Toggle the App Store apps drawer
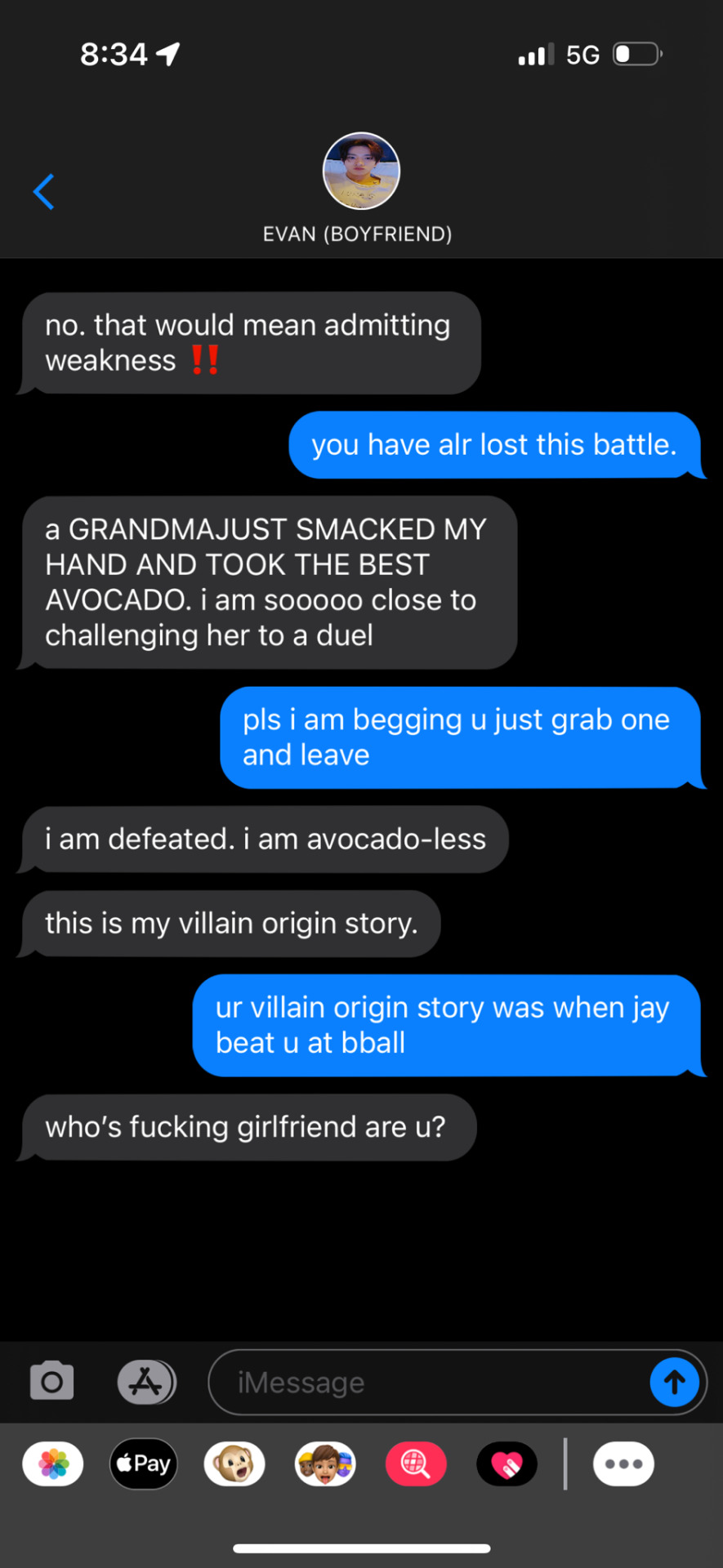The width and height of the screenshot is (723, 1568). coord(146,1382)
